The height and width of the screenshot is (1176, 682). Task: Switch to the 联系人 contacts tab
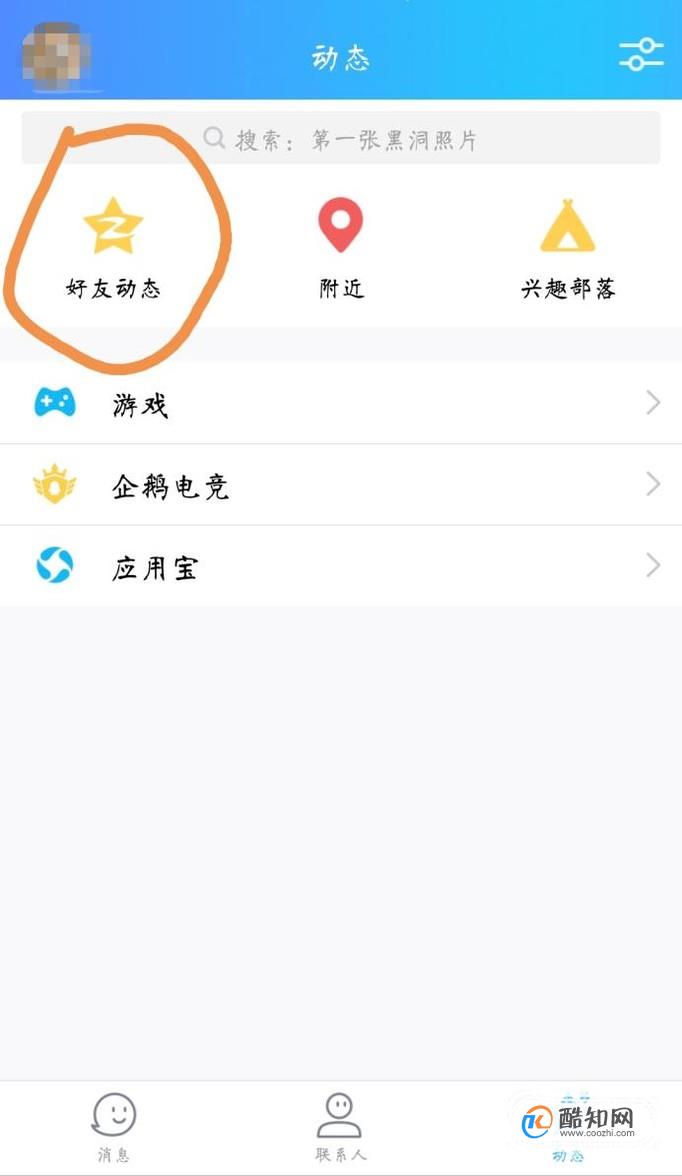click(341, 1126)
